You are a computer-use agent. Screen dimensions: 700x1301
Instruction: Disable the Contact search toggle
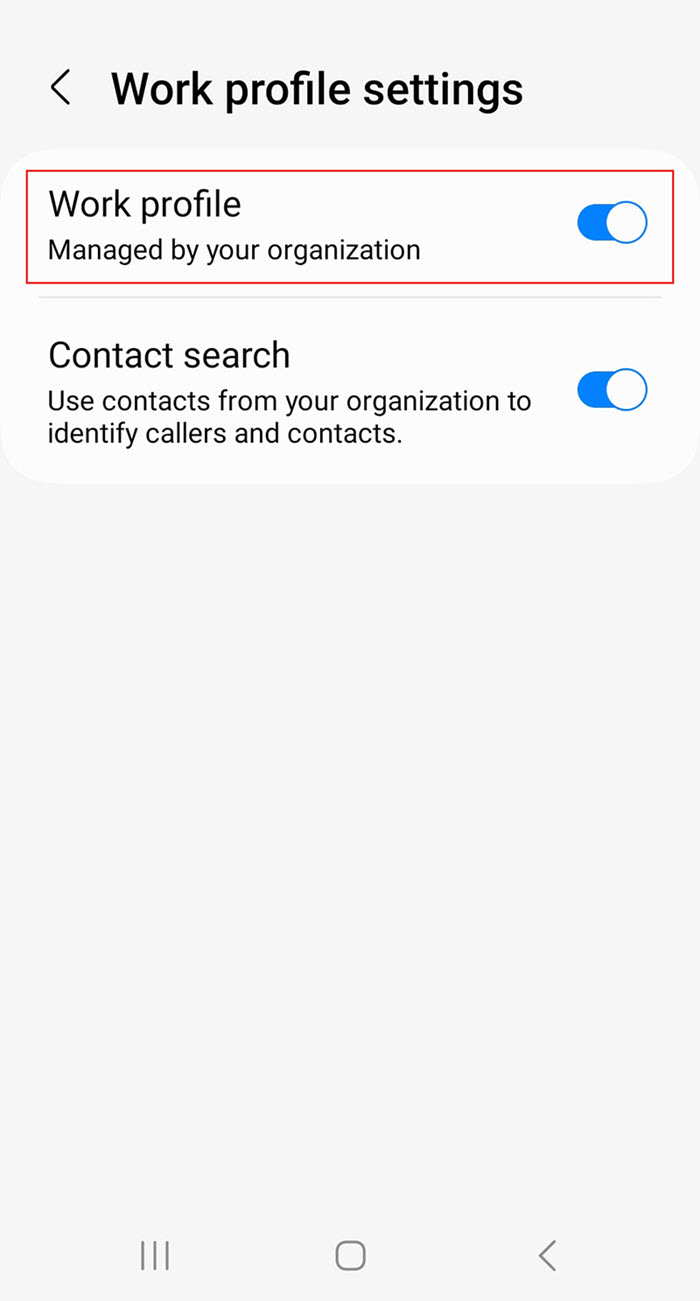[x=611, y=390]
